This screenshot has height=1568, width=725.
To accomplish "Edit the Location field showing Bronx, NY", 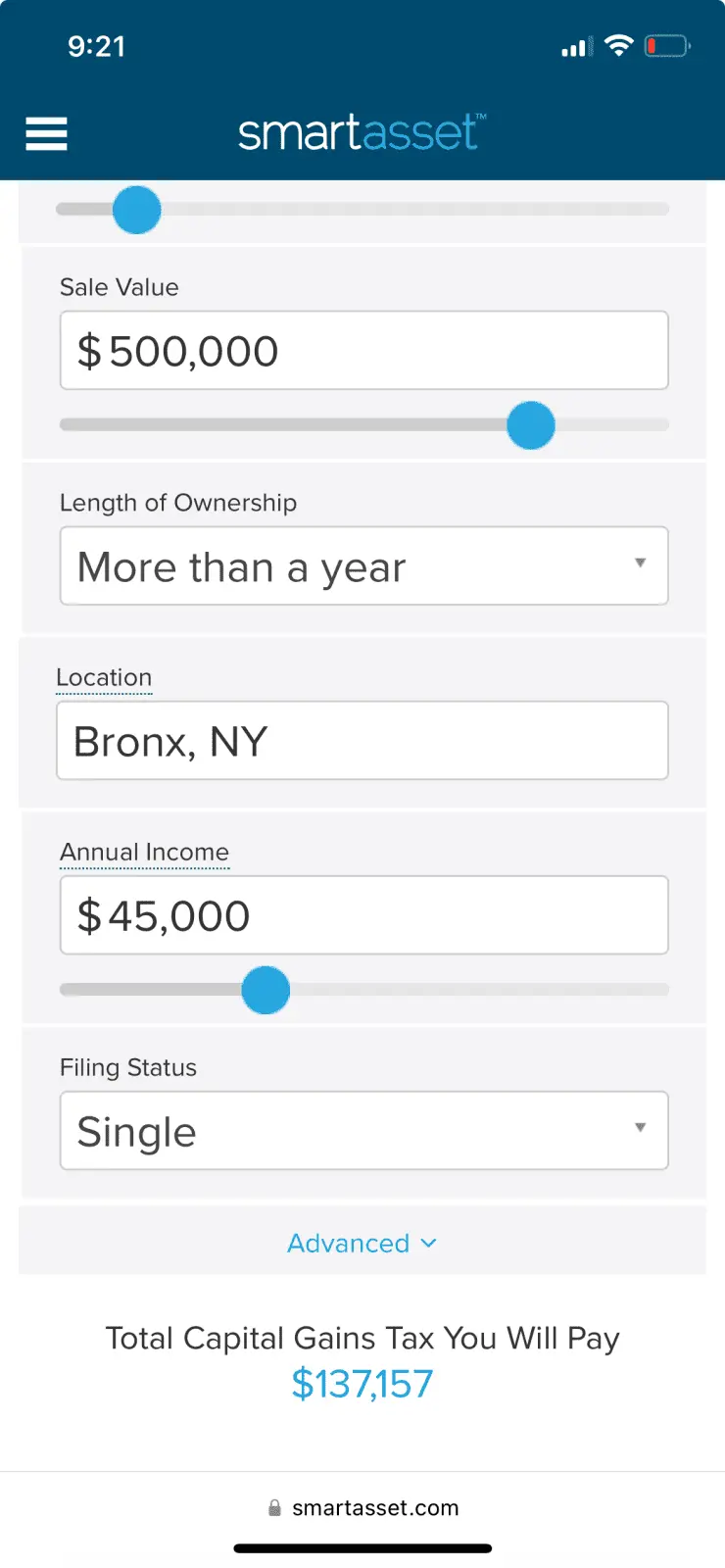I will coord(362,741).
